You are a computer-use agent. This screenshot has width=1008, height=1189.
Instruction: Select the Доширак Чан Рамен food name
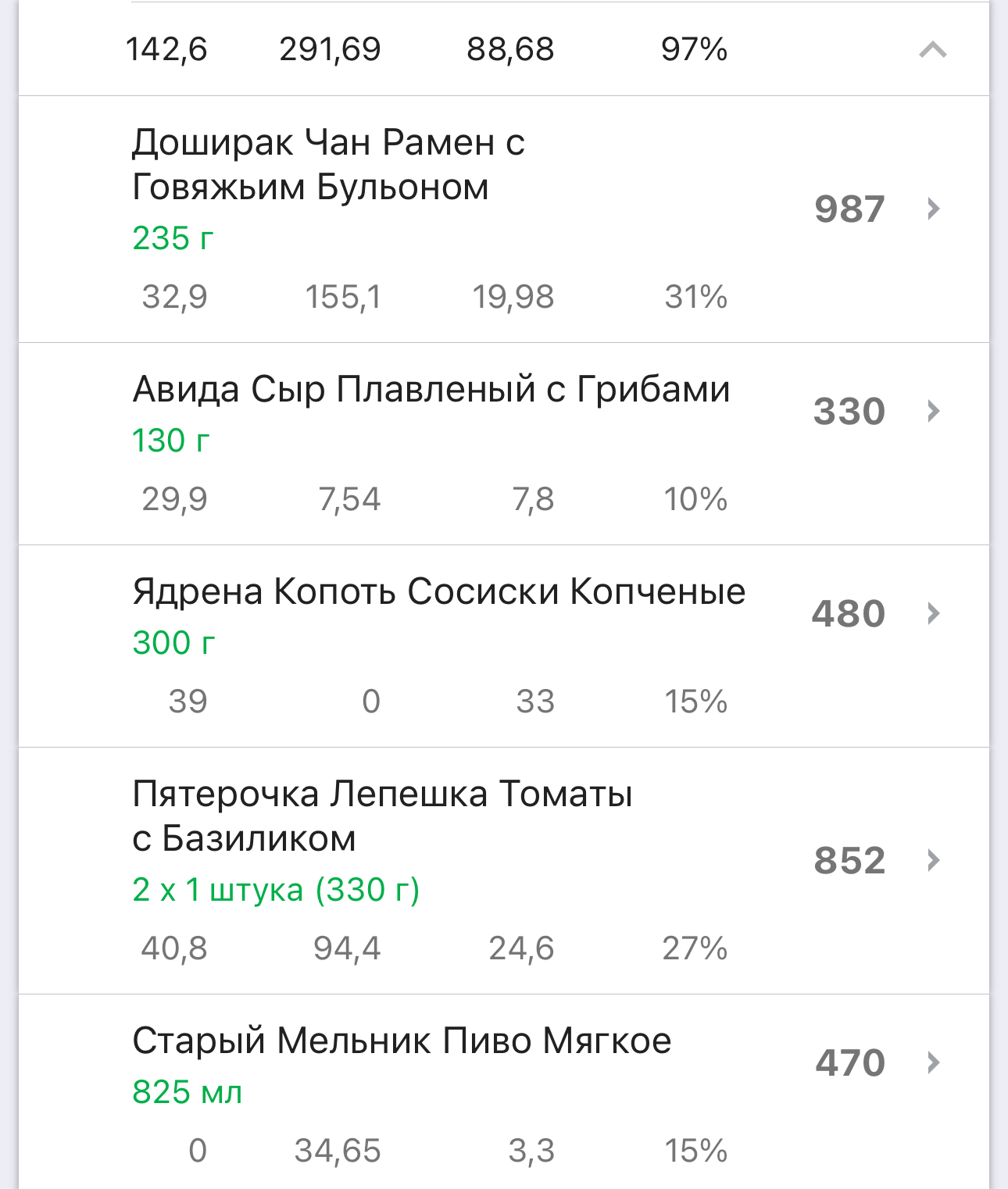pos(328,164)
